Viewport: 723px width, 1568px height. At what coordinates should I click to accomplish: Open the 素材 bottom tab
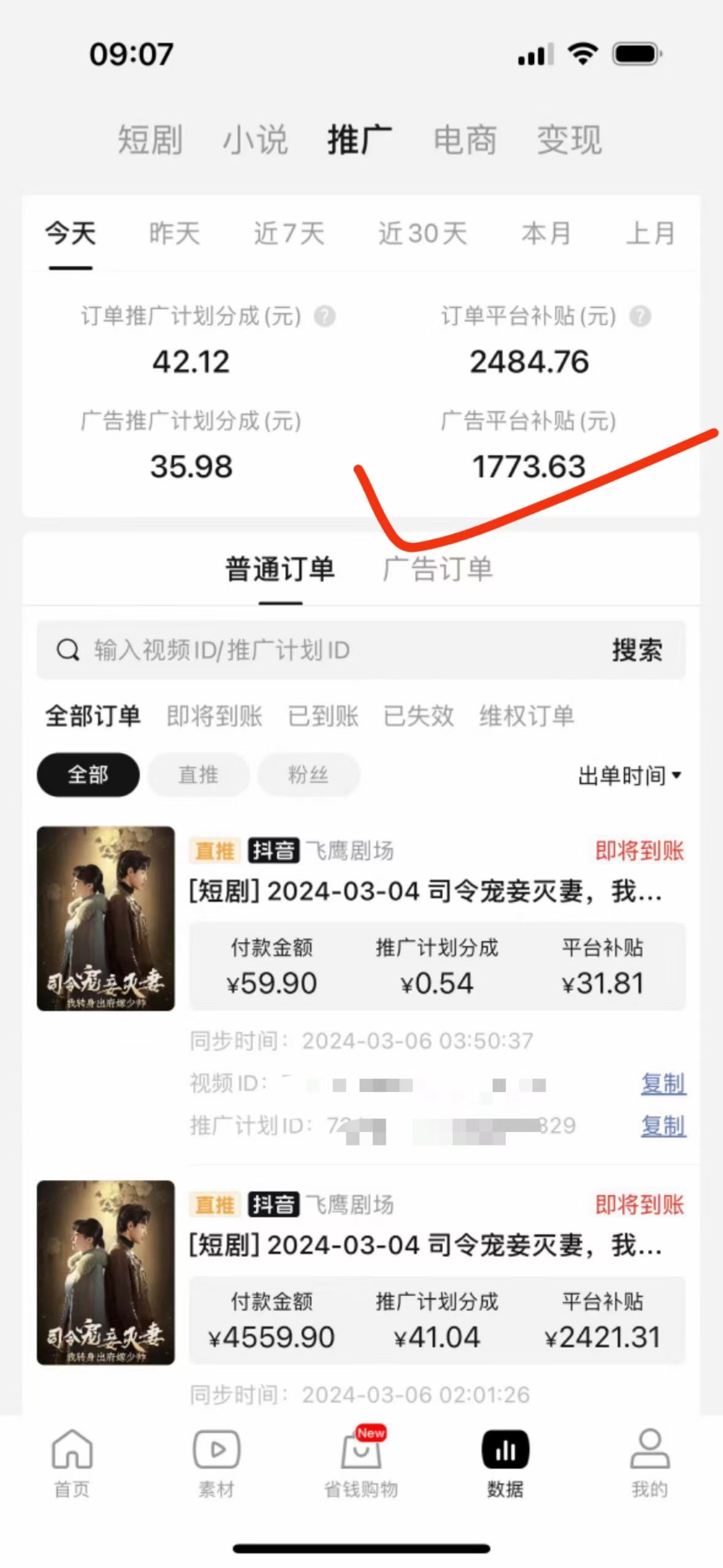(216, 1462)
